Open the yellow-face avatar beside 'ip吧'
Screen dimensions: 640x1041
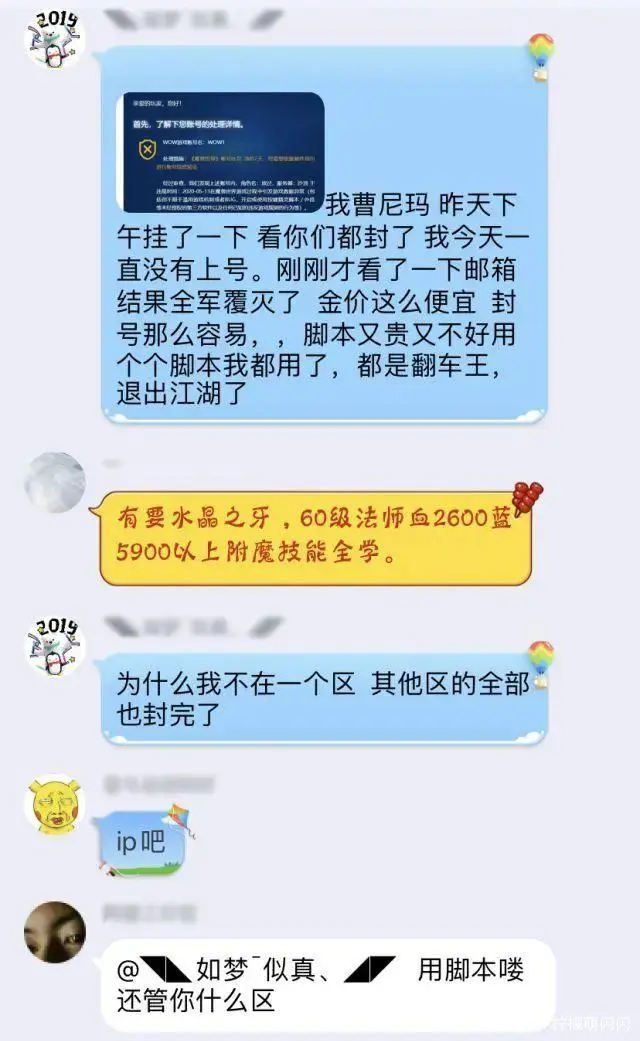(55, 806)
